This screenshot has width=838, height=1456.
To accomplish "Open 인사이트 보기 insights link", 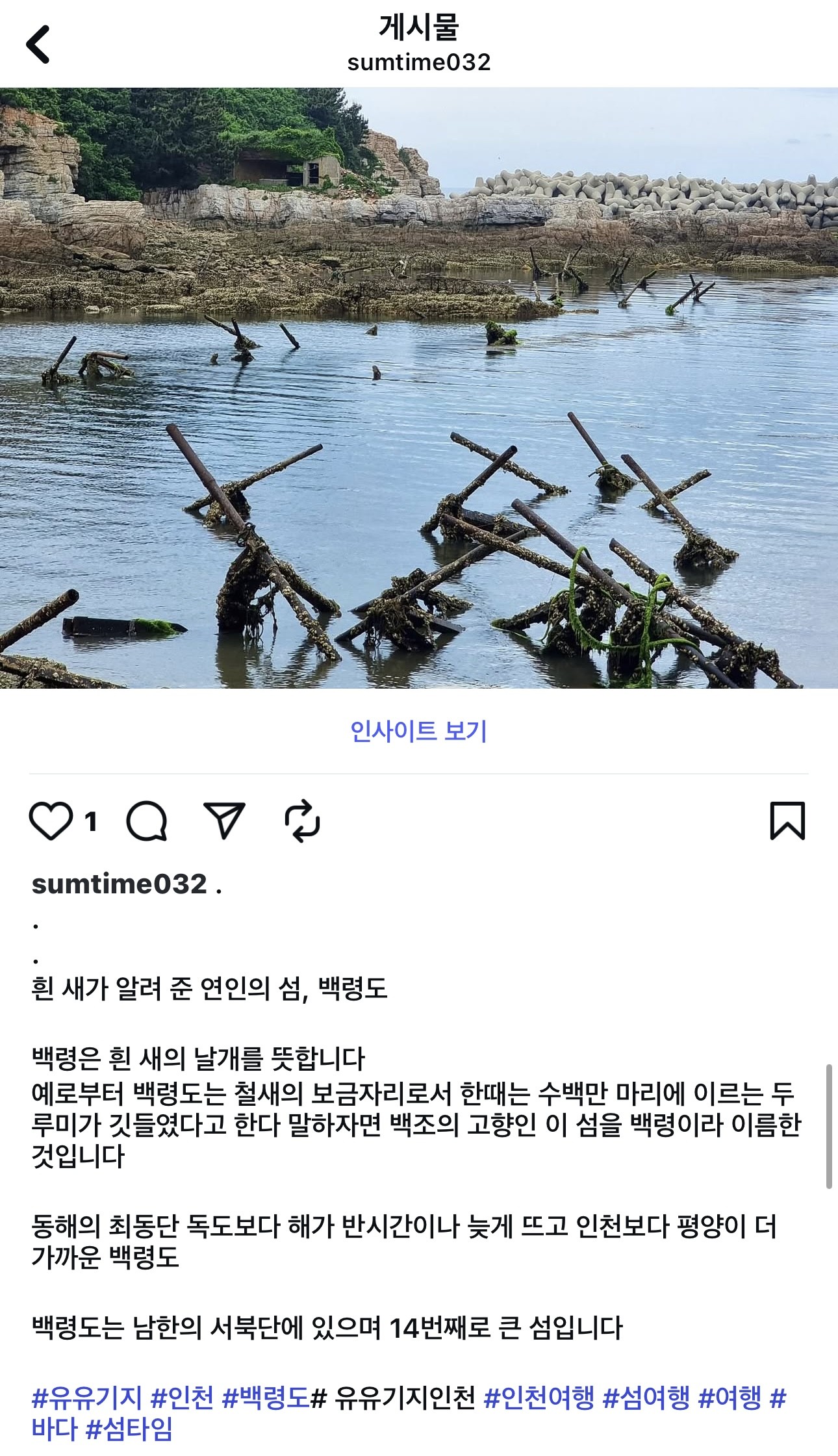I will (x=418, y=731).
